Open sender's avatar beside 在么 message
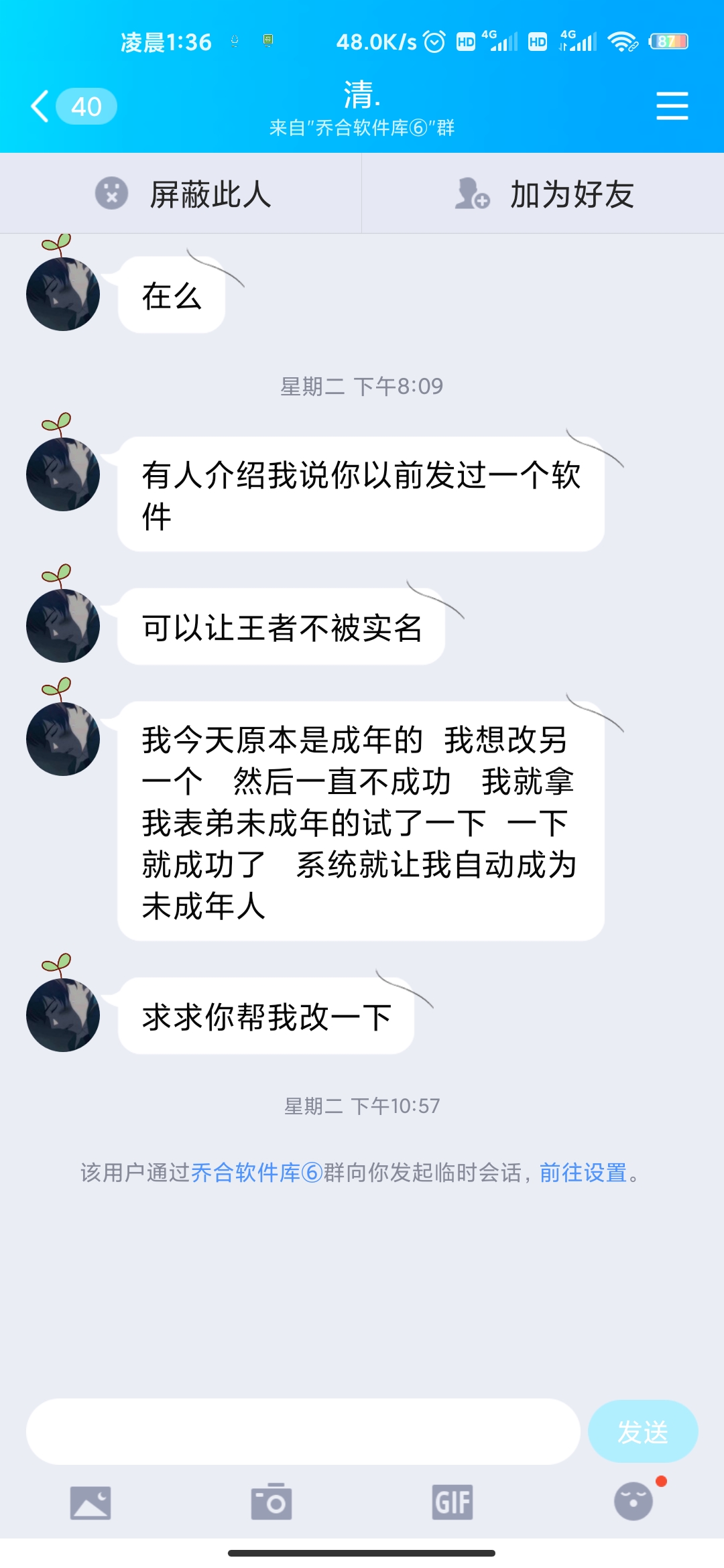Viewport: 724px width, 1568px height. 63,293
